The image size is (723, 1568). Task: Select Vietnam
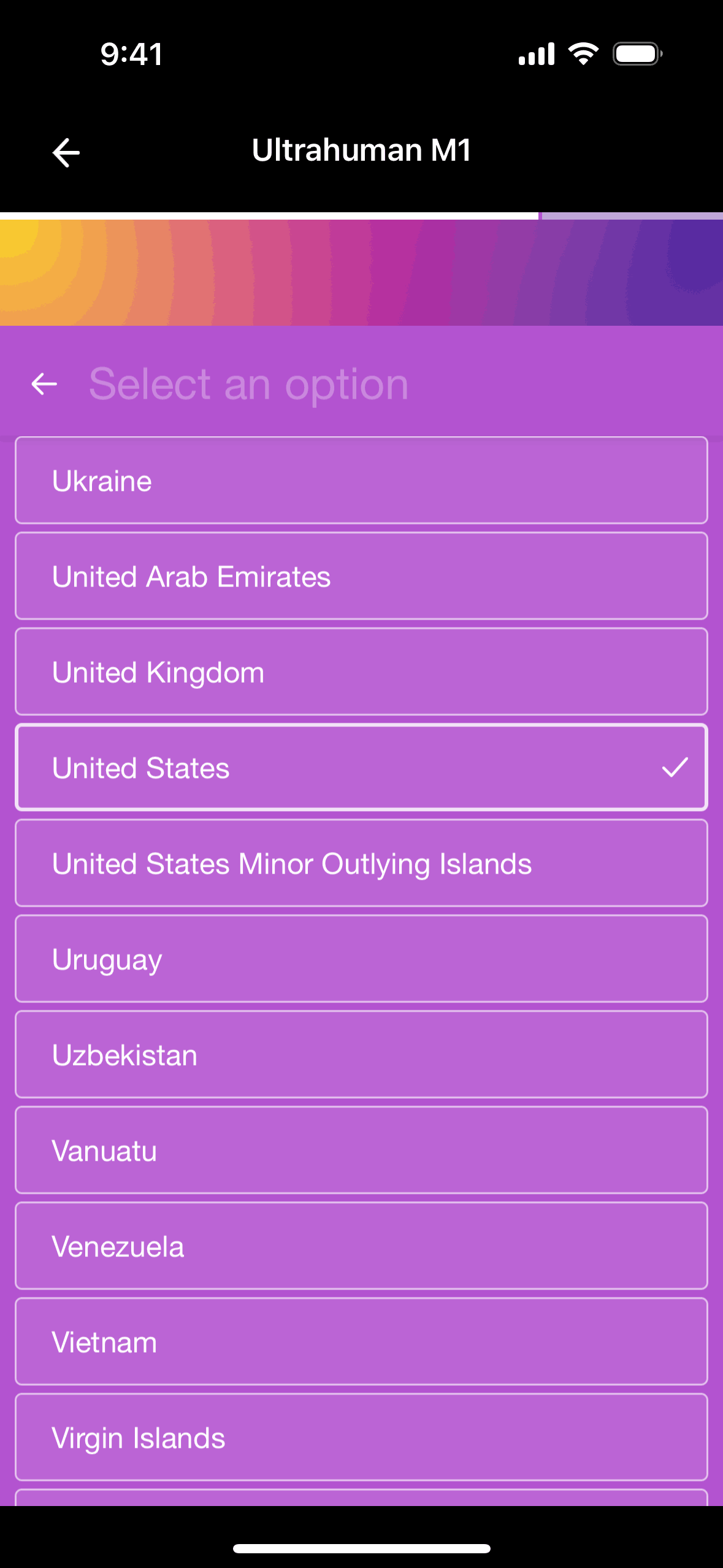361,1342
